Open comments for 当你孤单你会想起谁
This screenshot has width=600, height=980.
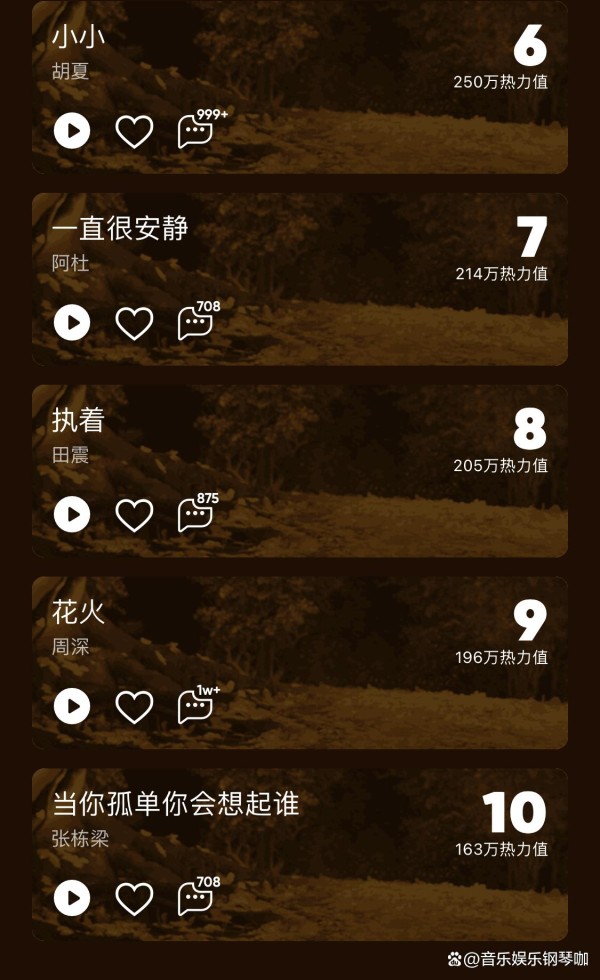[x=195, y=899]
